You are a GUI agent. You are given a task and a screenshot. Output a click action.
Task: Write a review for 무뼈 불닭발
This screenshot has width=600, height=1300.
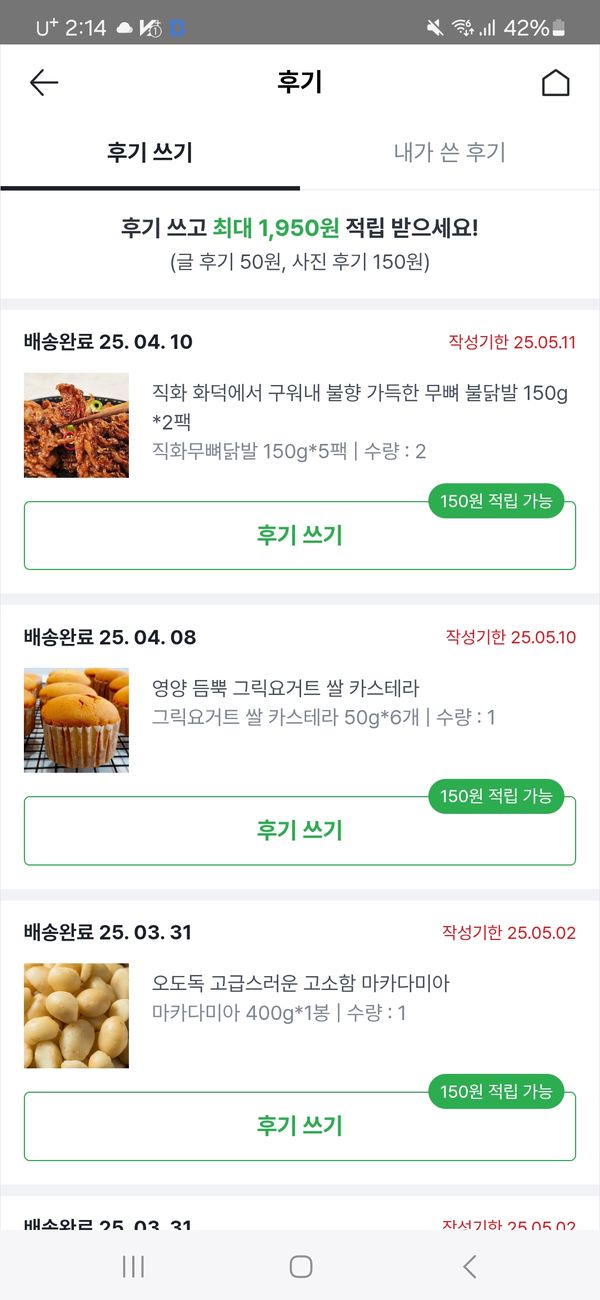299,536
